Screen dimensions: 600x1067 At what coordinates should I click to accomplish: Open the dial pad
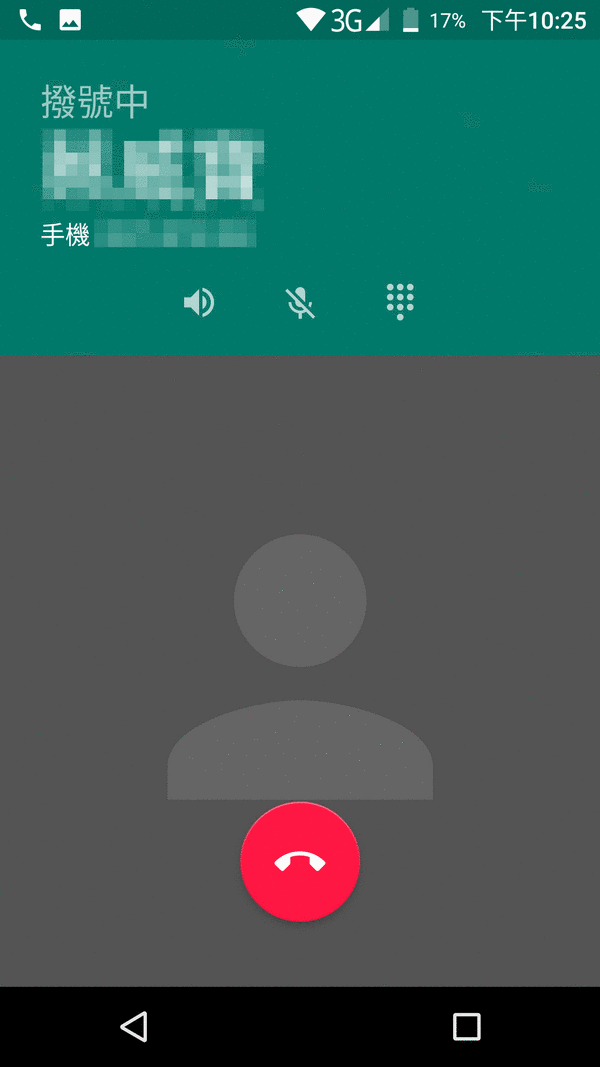400,302
